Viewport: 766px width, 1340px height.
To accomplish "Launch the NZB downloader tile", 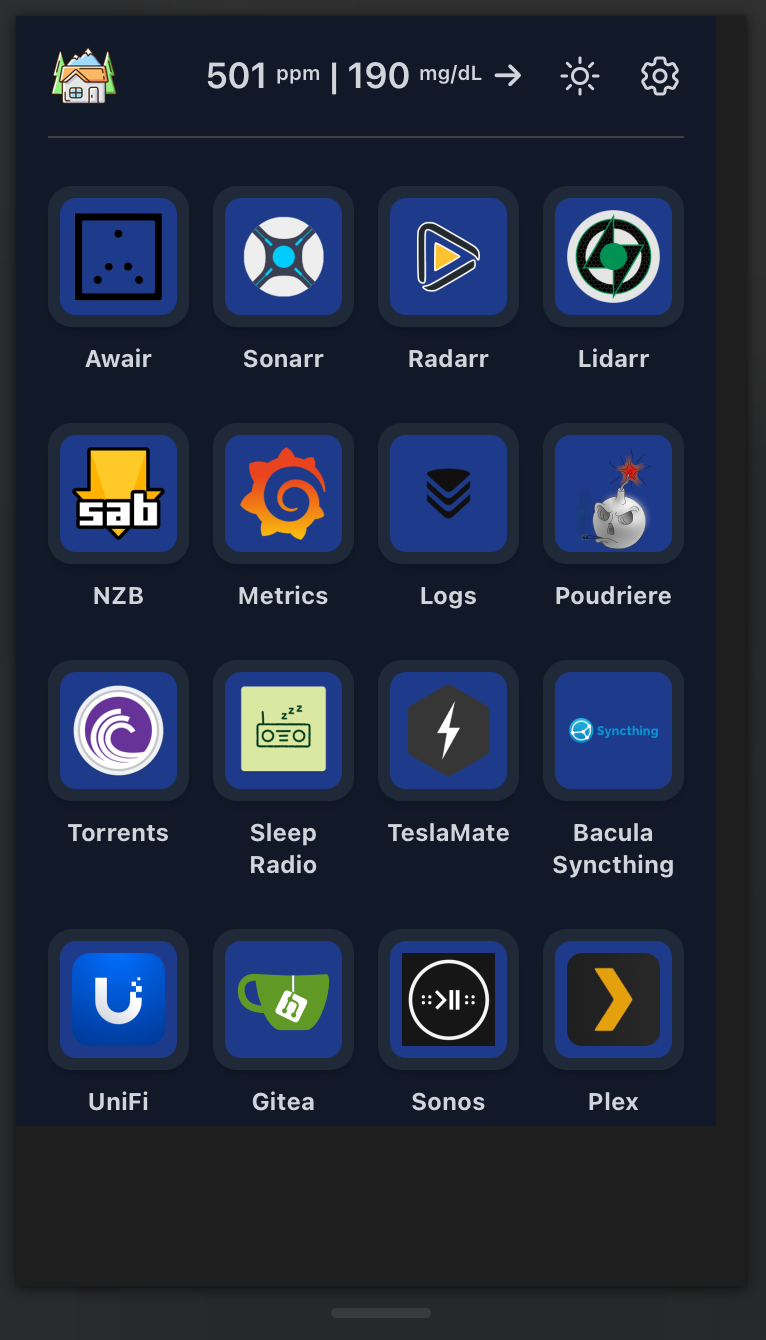I will [118, 494].
